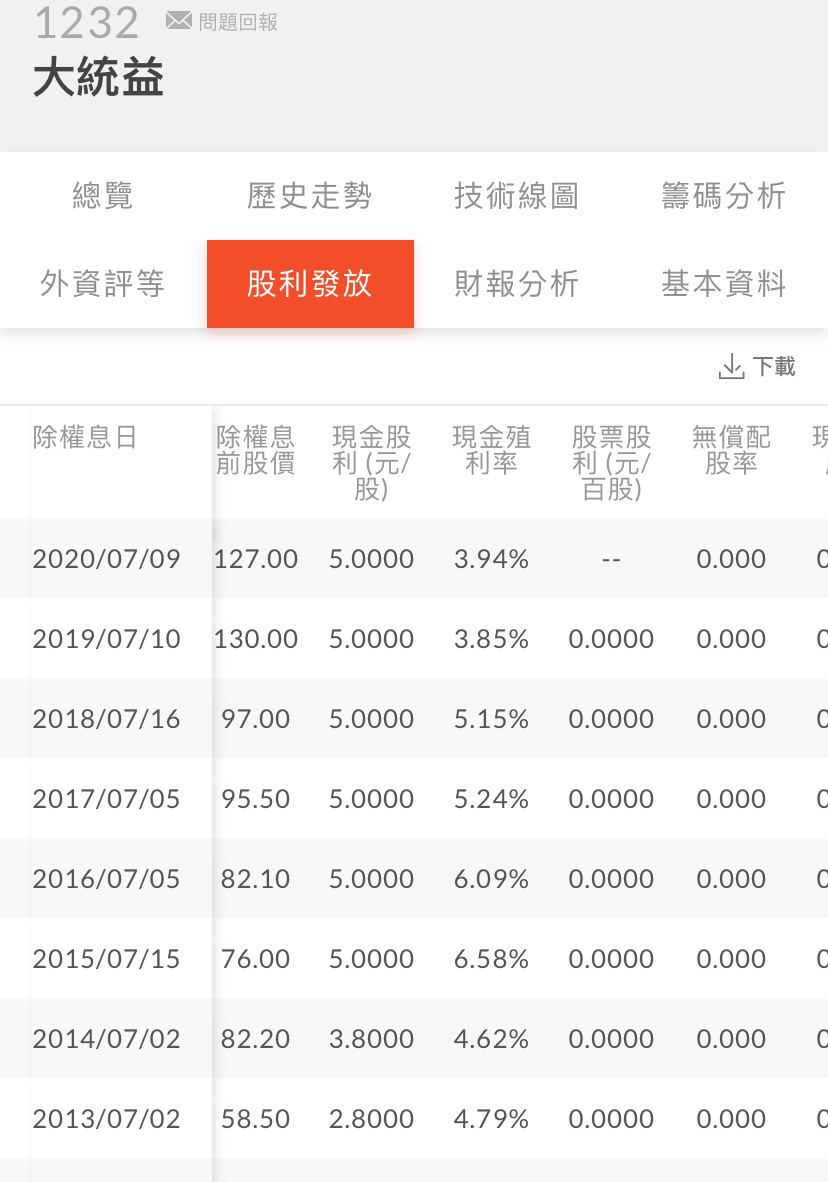This screenshot has width=828, height=1182.
Task: Switch to 財報分析 tab
Action: (516, 284)
